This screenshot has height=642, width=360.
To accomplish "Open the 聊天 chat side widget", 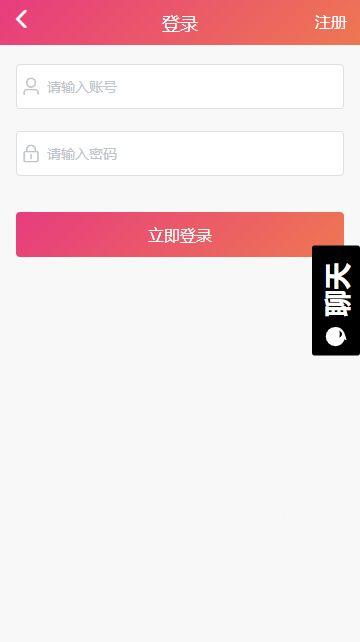I will (336, 301).
